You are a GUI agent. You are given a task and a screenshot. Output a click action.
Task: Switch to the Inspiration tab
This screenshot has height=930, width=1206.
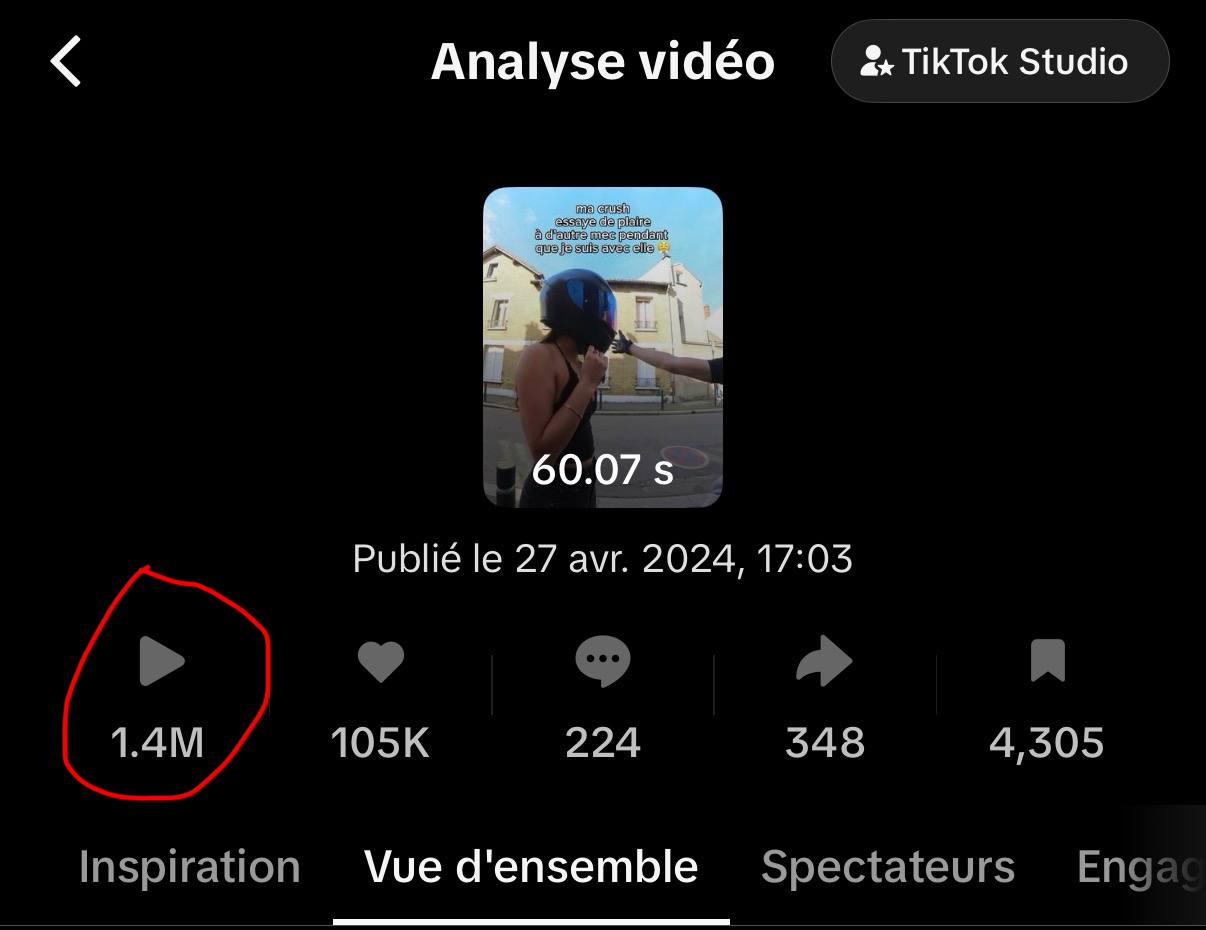(x=190, y=866)
